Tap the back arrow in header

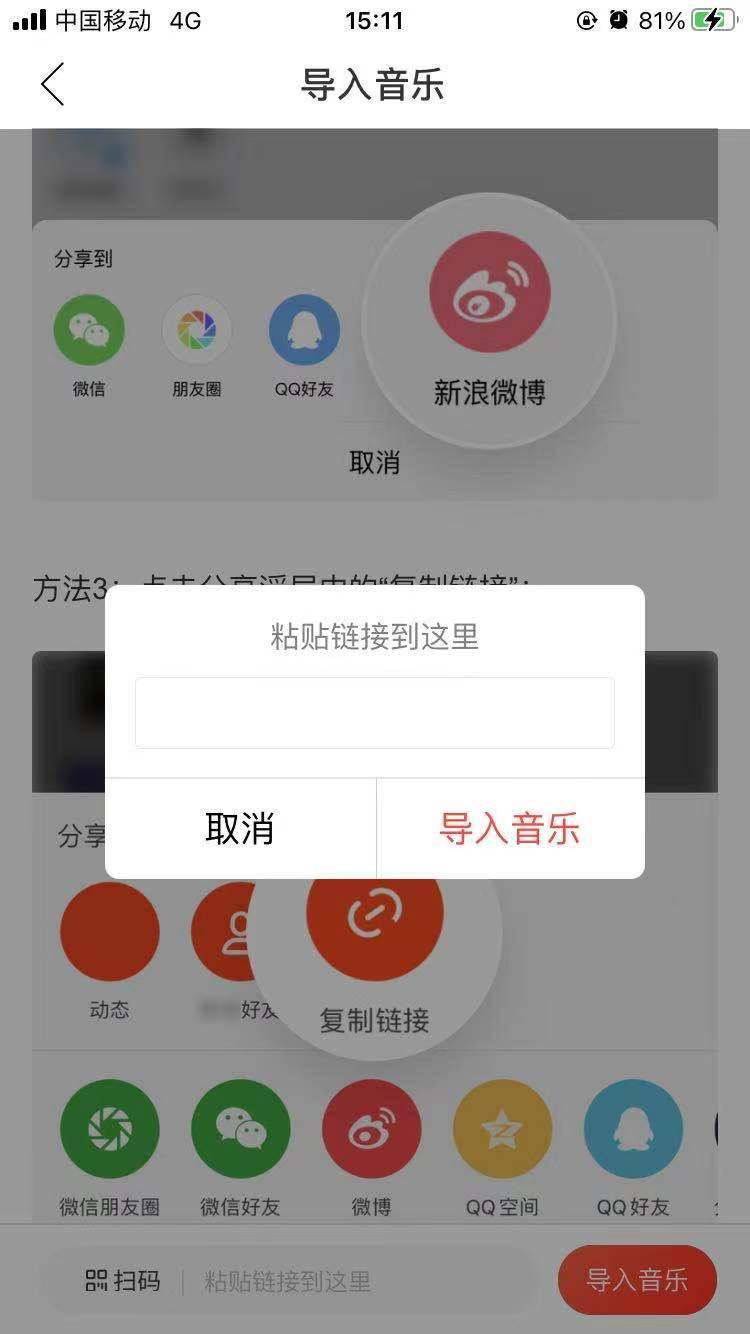[x=53, y=84]
